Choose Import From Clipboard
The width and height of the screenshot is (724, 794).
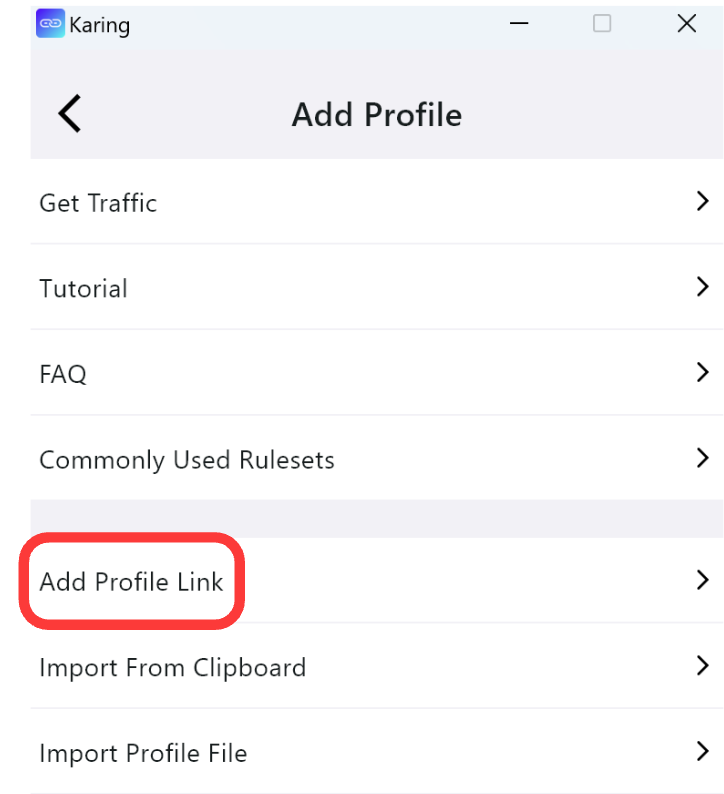pyautogui.click(x=172, y=667)
